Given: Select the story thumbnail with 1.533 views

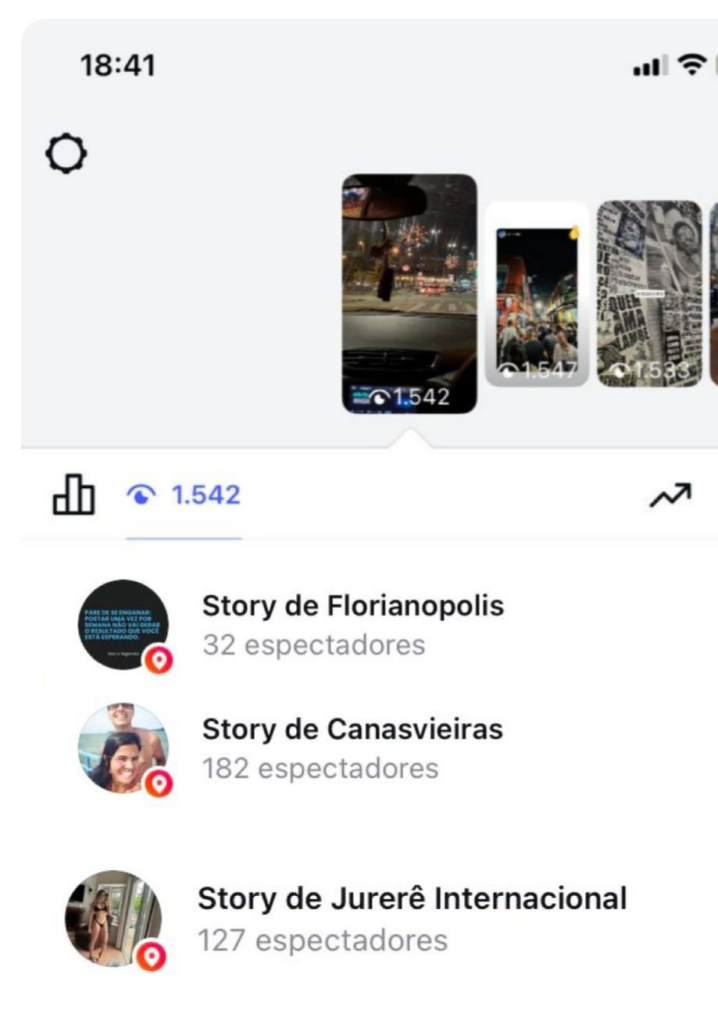Looking at the screenshot, I should pos(649,294).
